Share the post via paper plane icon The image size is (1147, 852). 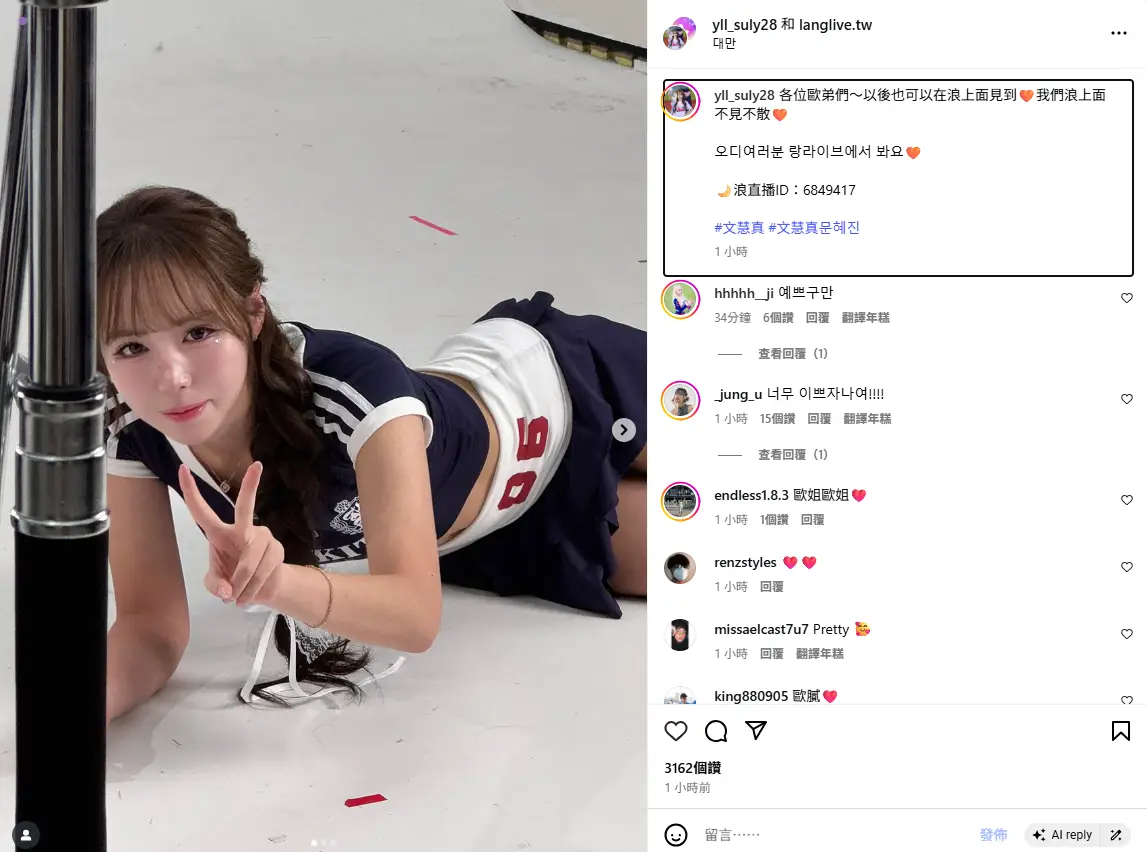[x=756, y=730]
